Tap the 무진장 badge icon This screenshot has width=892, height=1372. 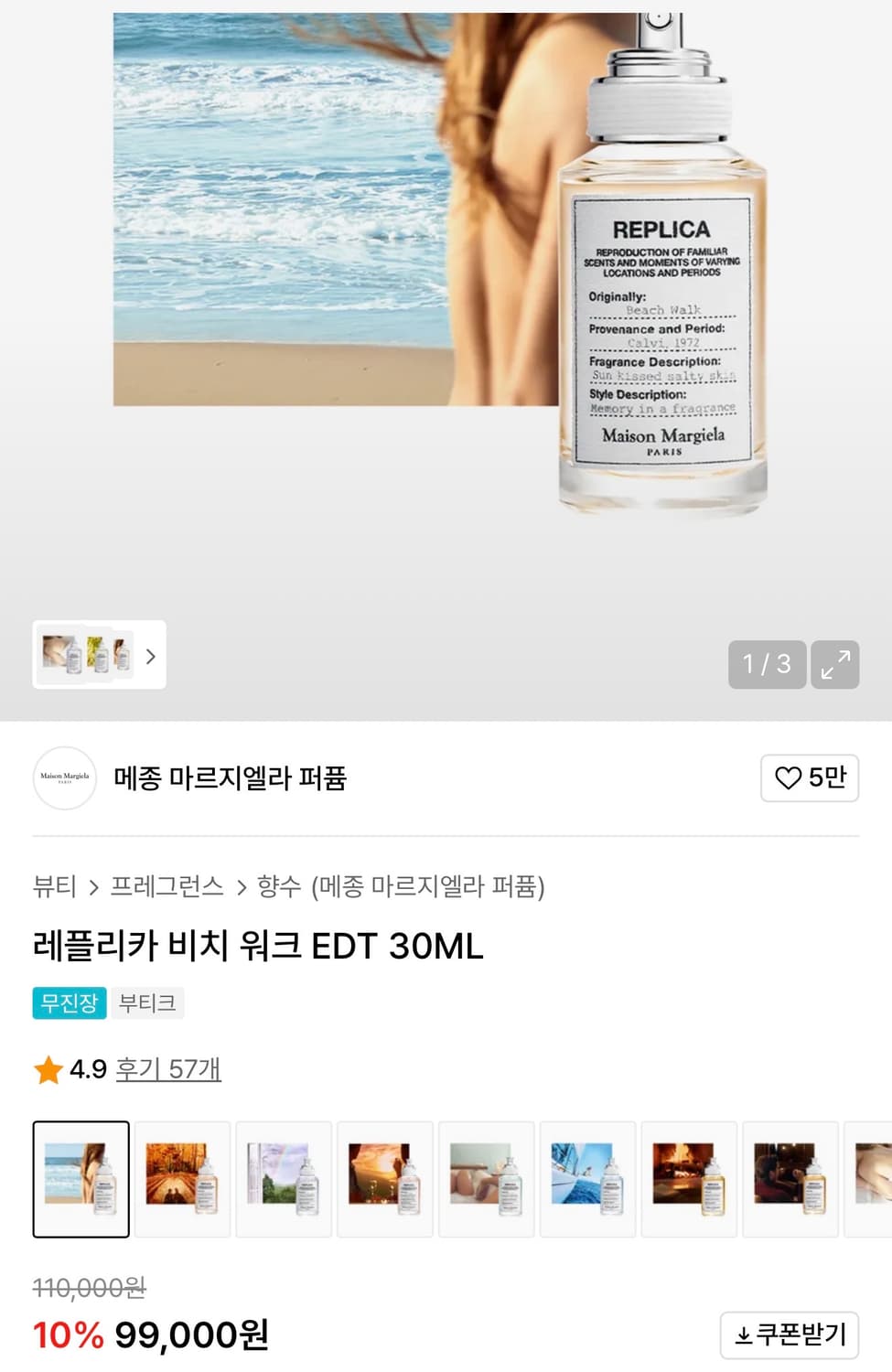pos(69,1002)
